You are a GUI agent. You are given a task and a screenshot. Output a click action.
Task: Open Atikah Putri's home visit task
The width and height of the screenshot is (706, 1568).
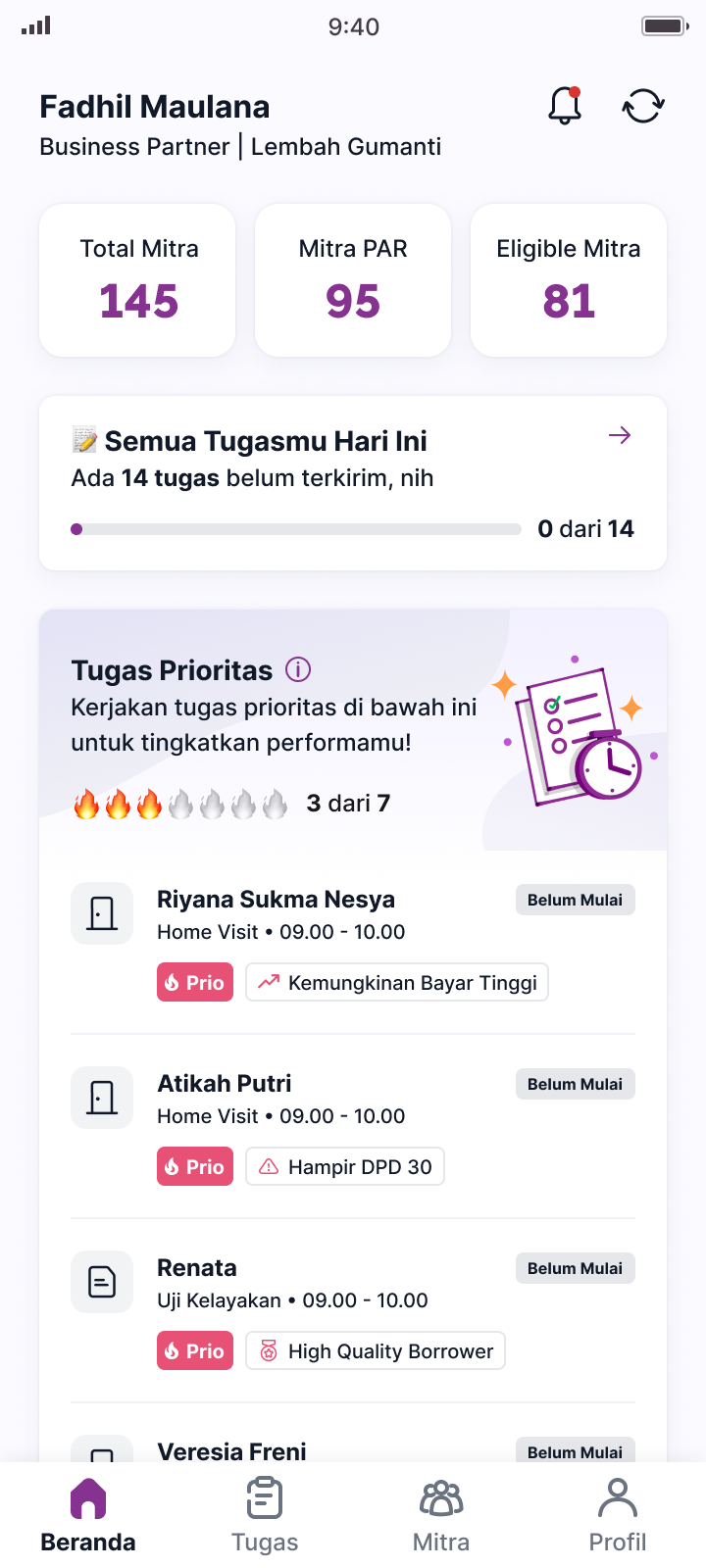(353, 1126)
